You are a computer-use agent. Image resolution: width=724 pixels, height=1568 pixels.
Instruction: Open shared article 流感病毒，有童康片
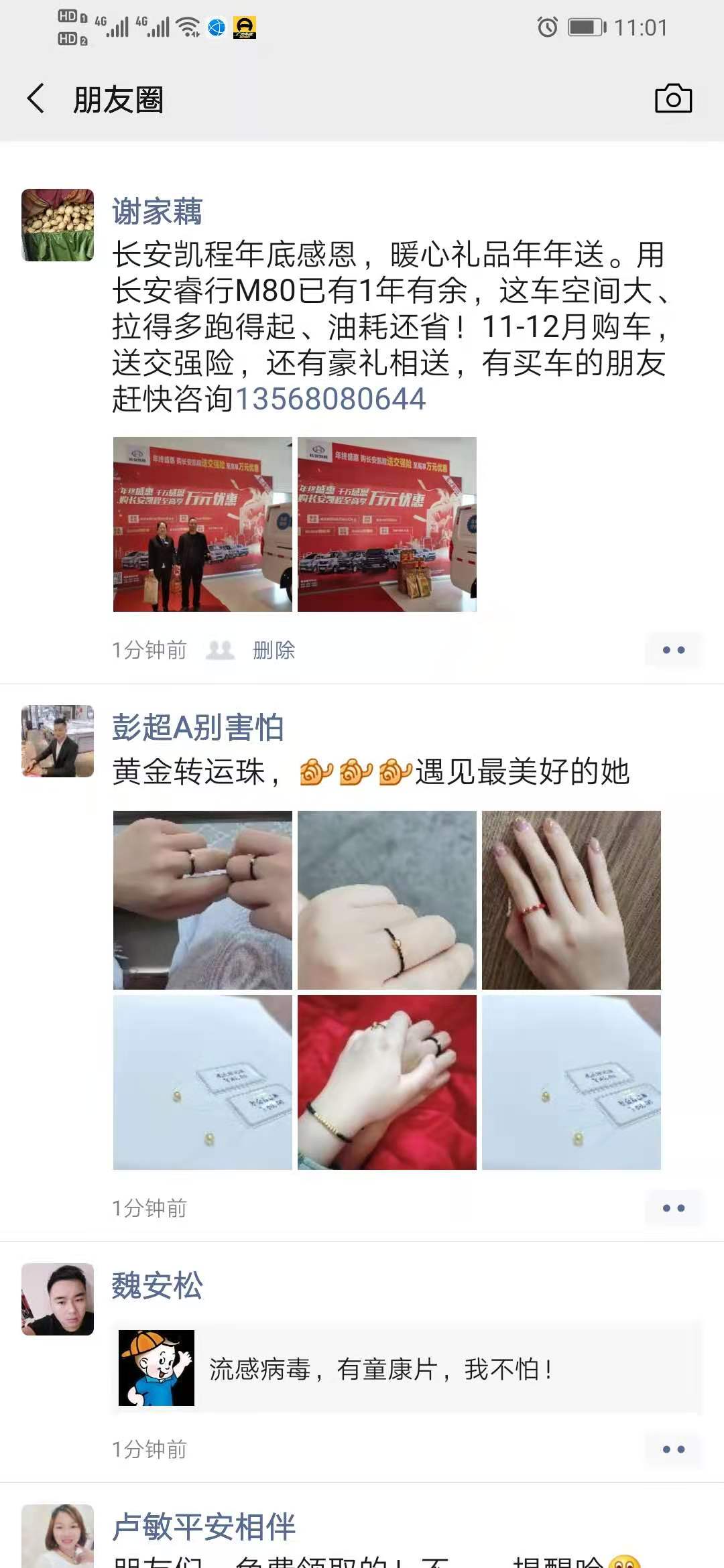coord(406,1369)
